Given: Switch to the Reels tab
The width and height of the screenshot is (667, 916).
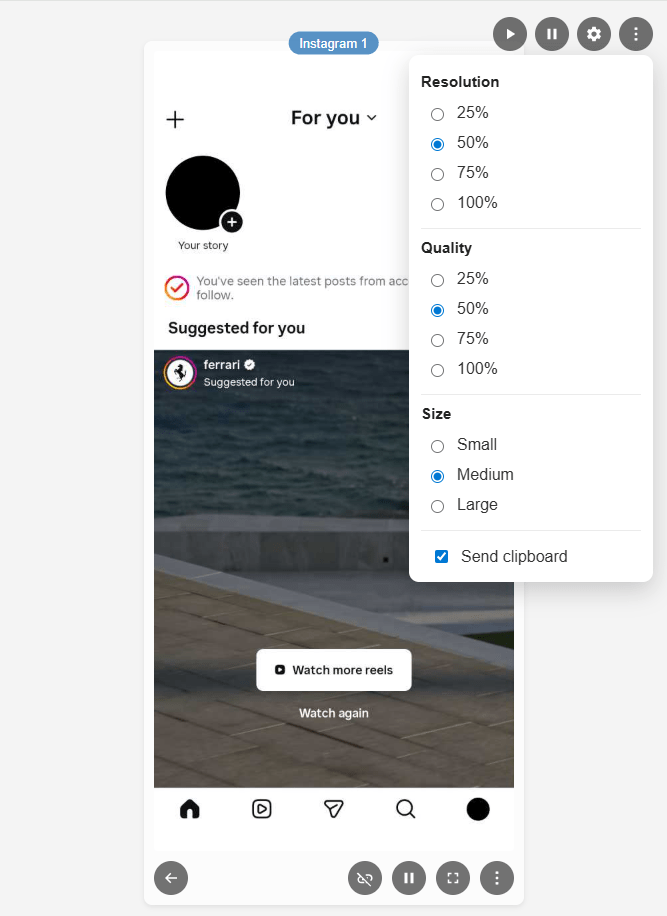Looking at the screenshot, I should [x=262, y=809].
